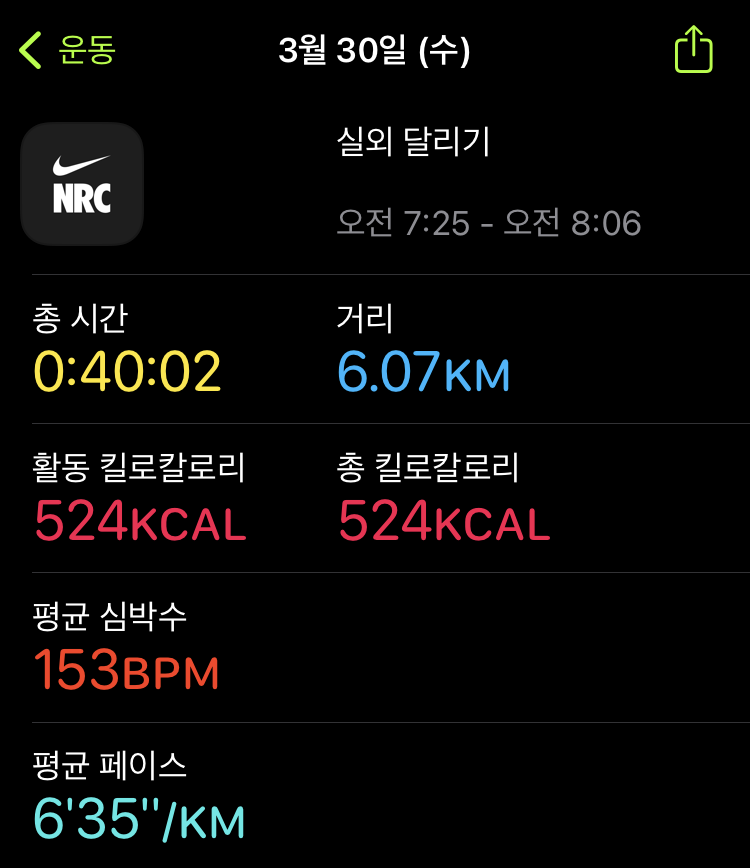Share this workout summary
The width and height of the screenshot is (750, 868).
pyautogui.click(x=694, y=49)
